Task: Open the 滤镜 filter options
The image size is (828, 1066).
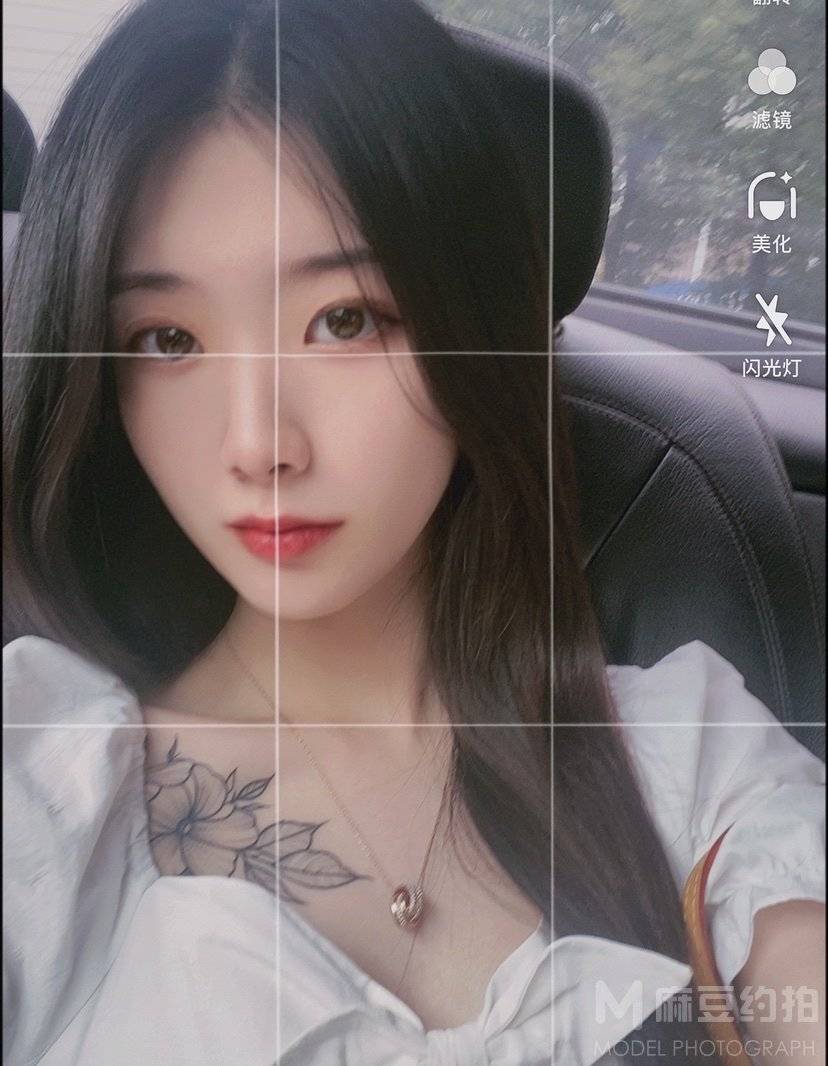Action: (x=772, y=88)
